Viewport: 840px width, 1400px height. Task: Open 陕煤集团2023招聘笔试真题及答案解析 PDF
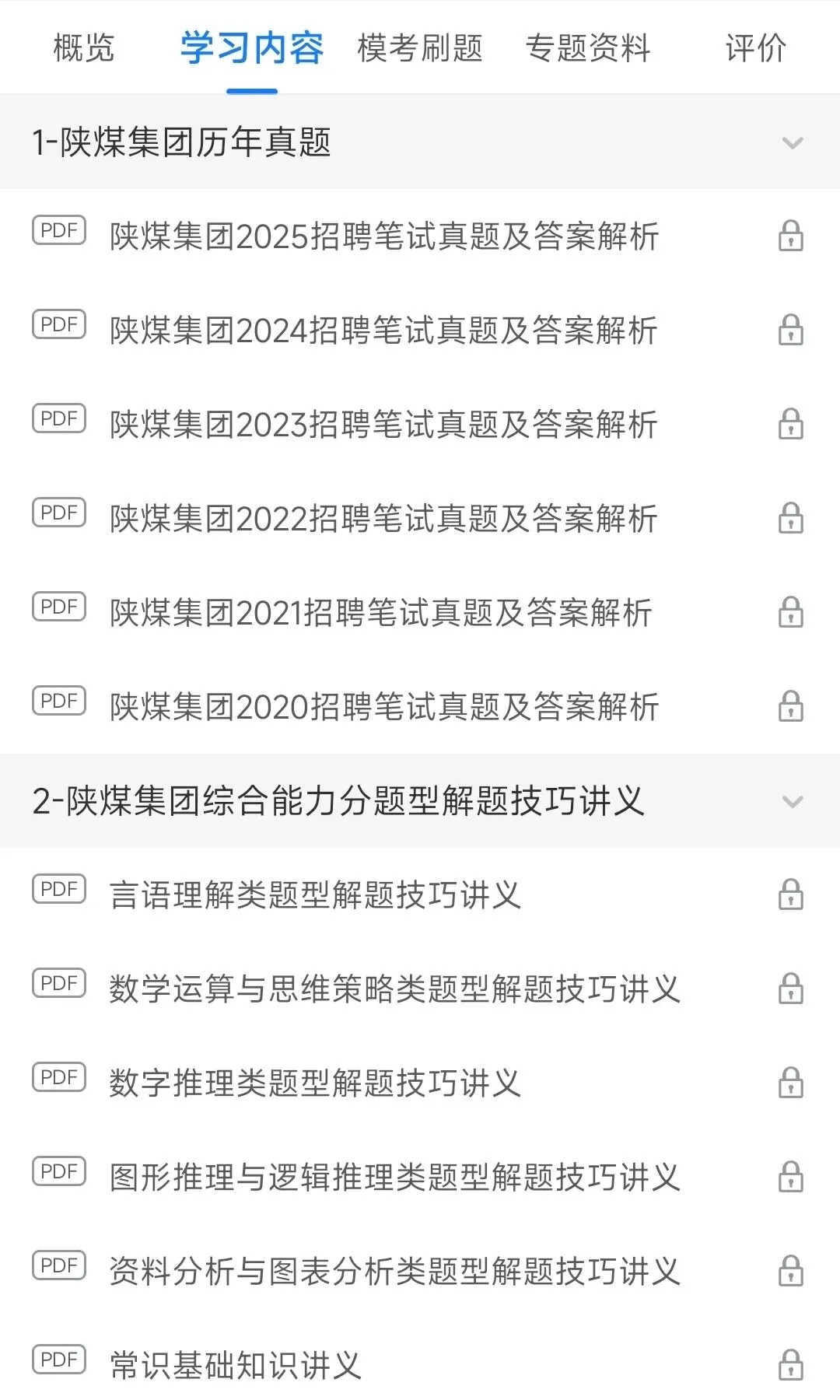click(420, 424)
